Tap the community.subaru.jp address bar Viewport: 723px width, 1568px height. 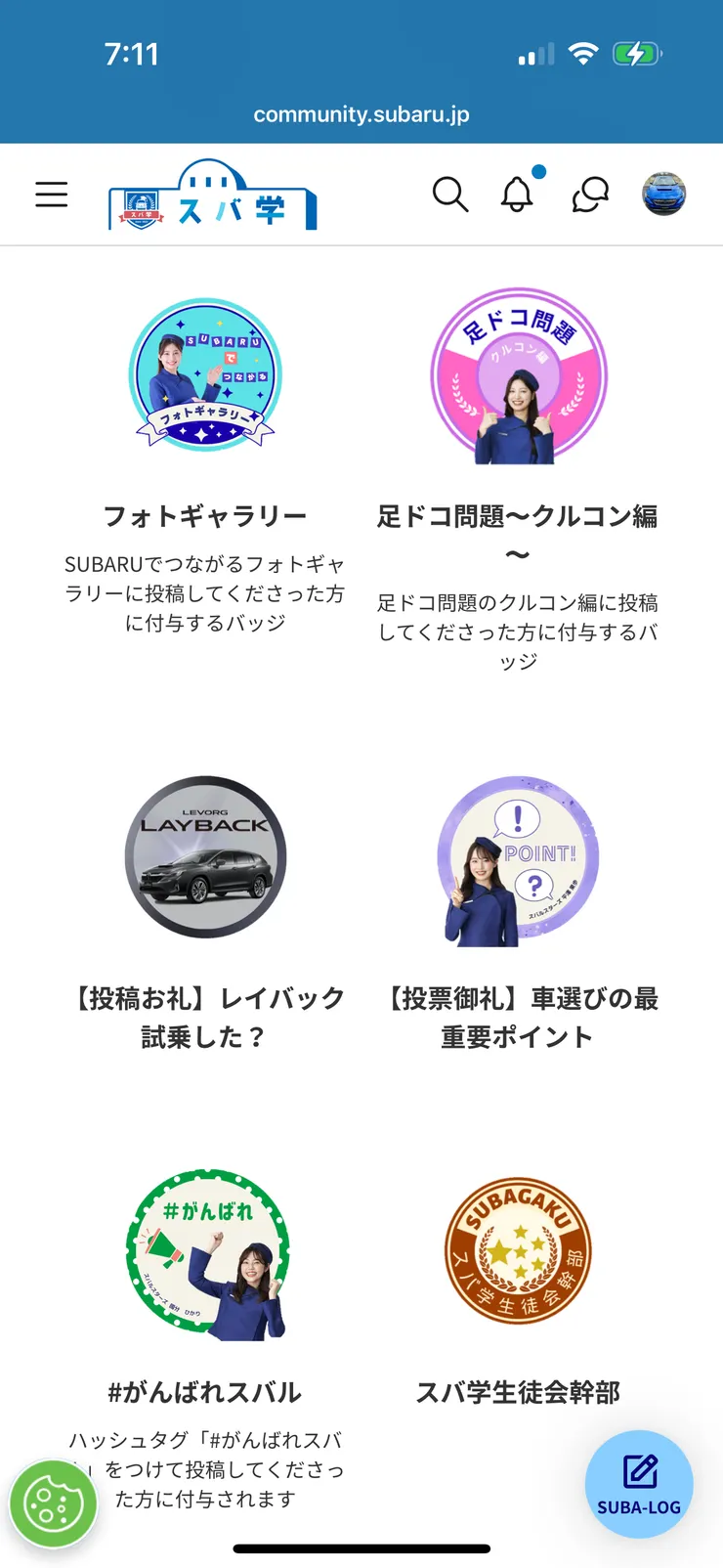361,113
